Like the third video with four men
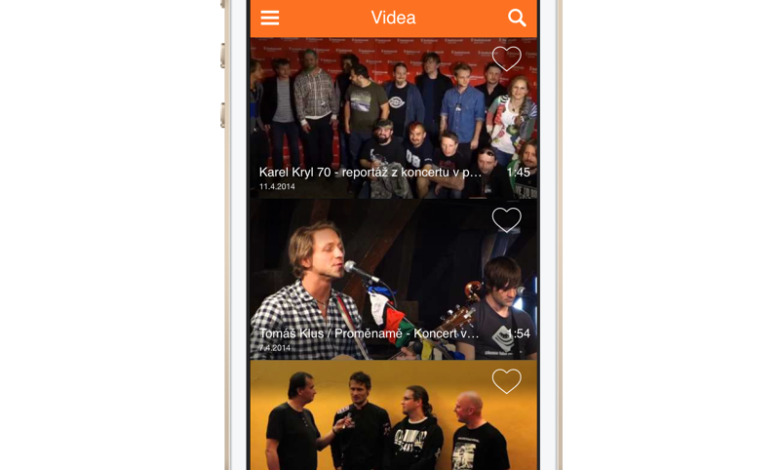 point(507,381)
